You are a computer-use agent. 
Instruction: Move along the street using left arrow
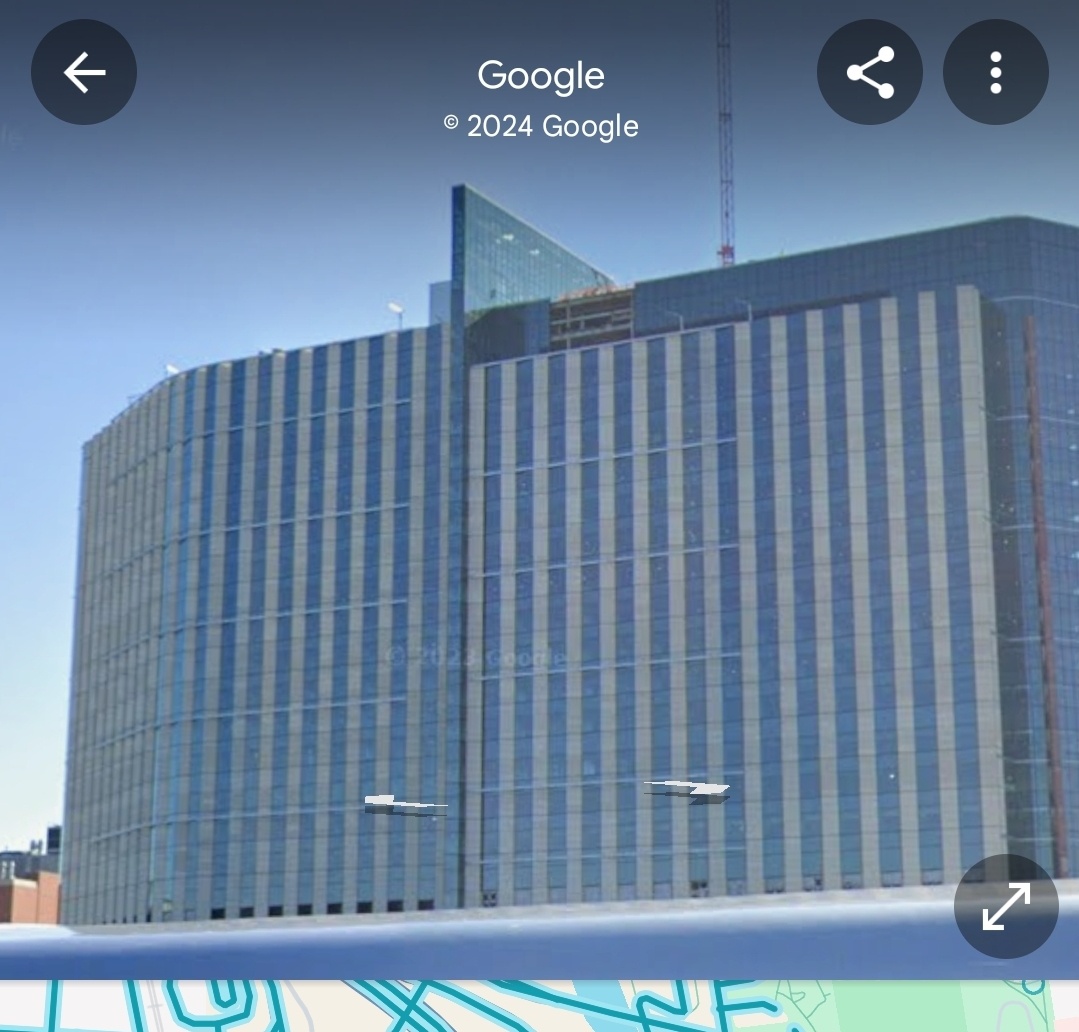click(x=404, y=804)
